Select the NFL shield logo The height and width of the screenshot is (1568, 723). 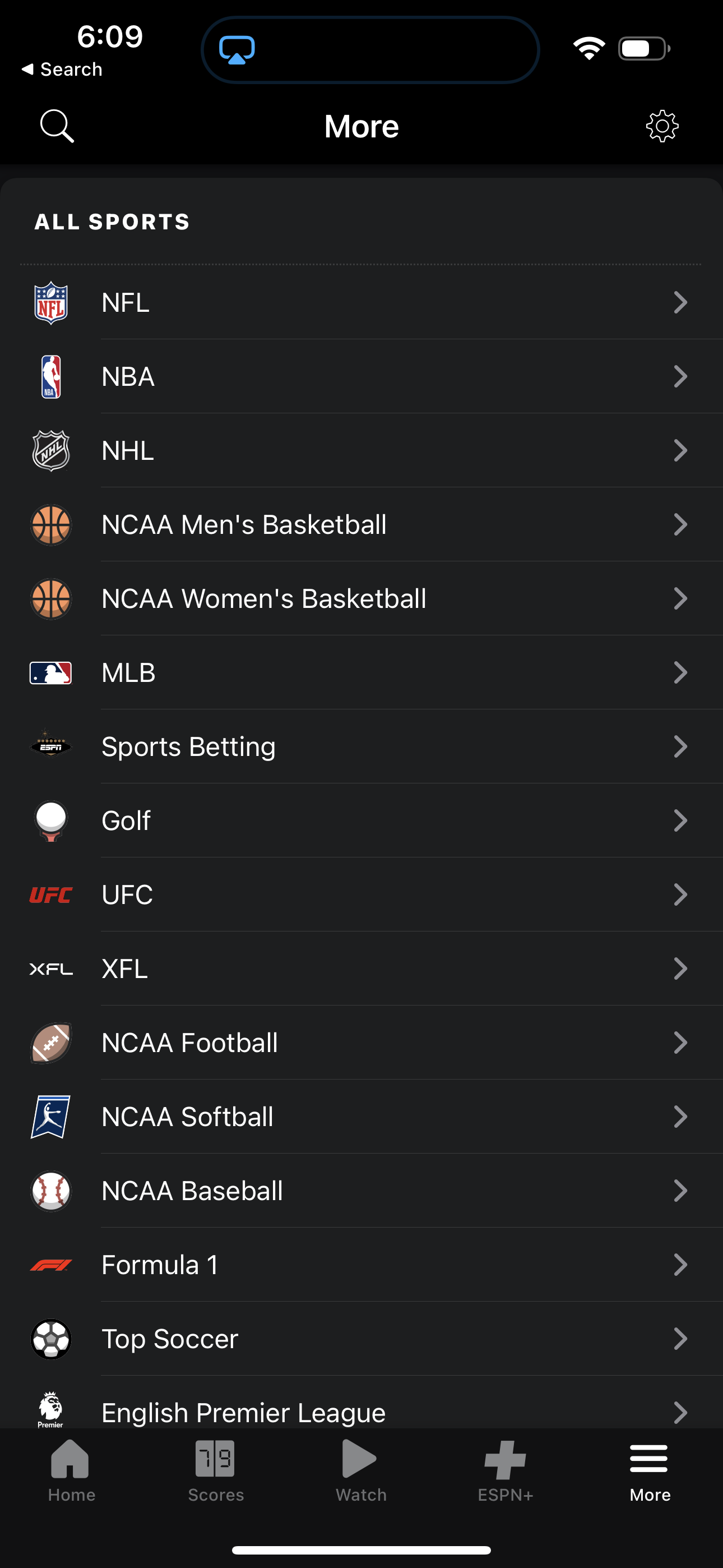[51, 301]
